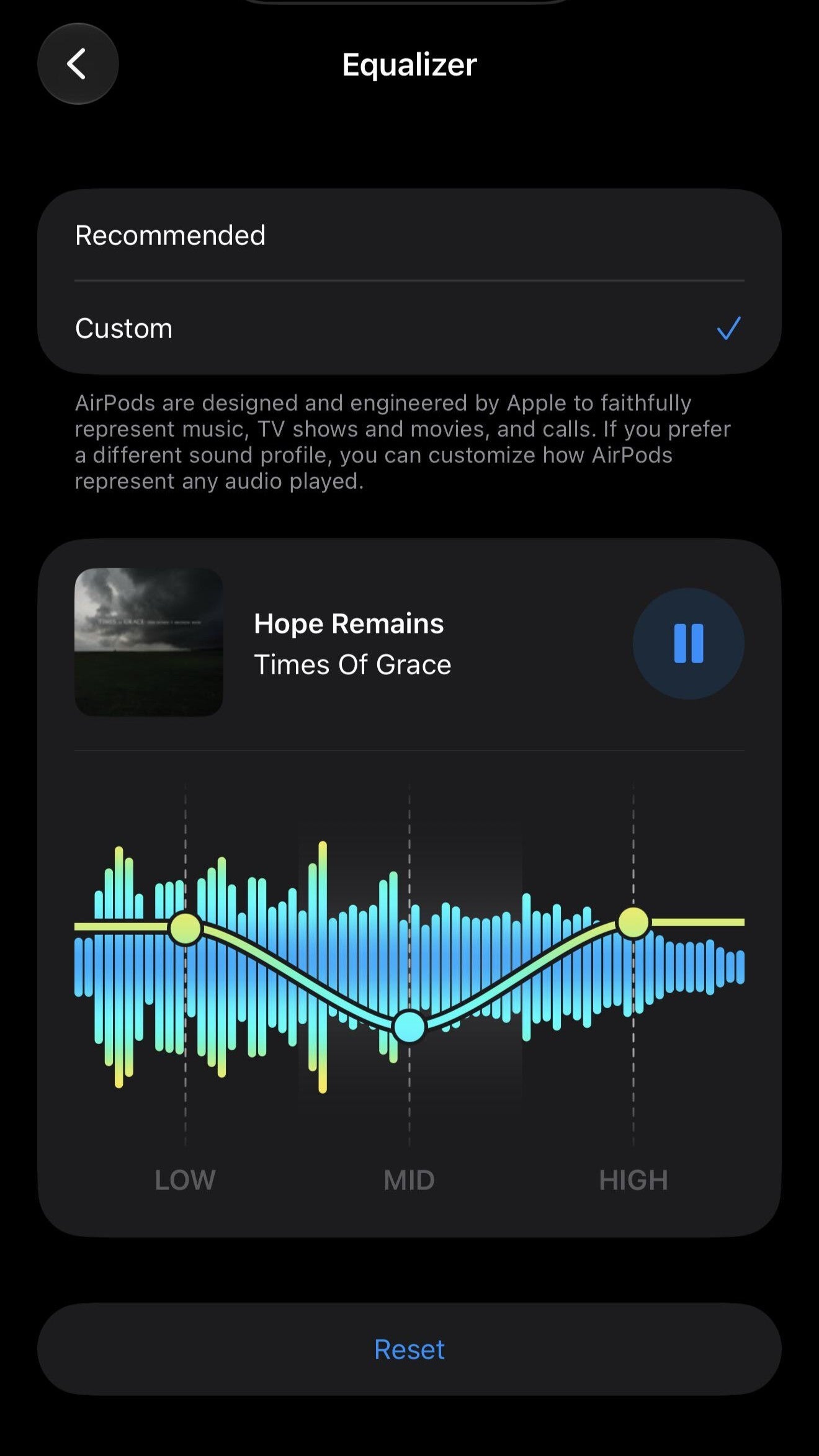Tap the LOW band handle
The height and width of the screenshot is (1456, 819).
[x=185, y=929]
